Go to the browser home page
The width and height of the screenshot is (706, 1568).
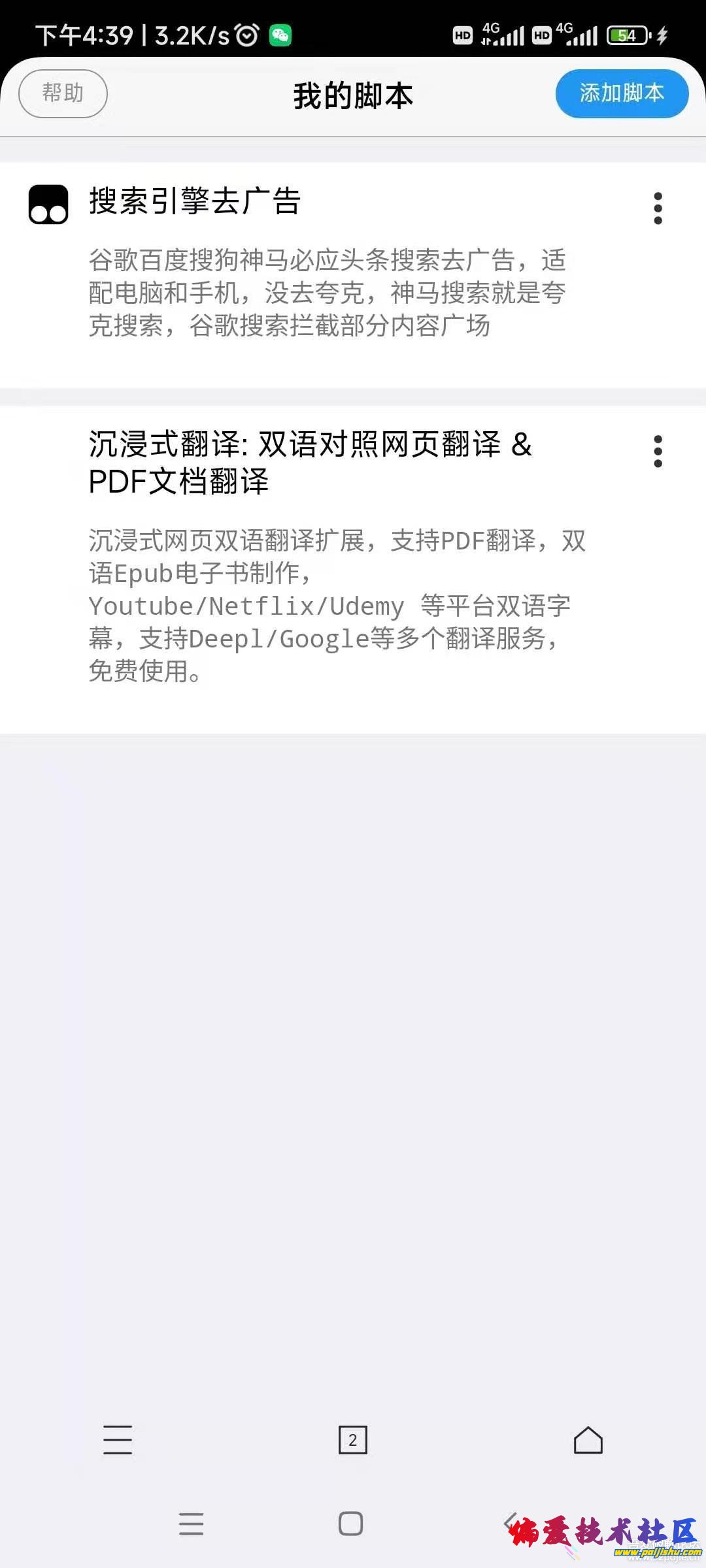click(588, 1440)
